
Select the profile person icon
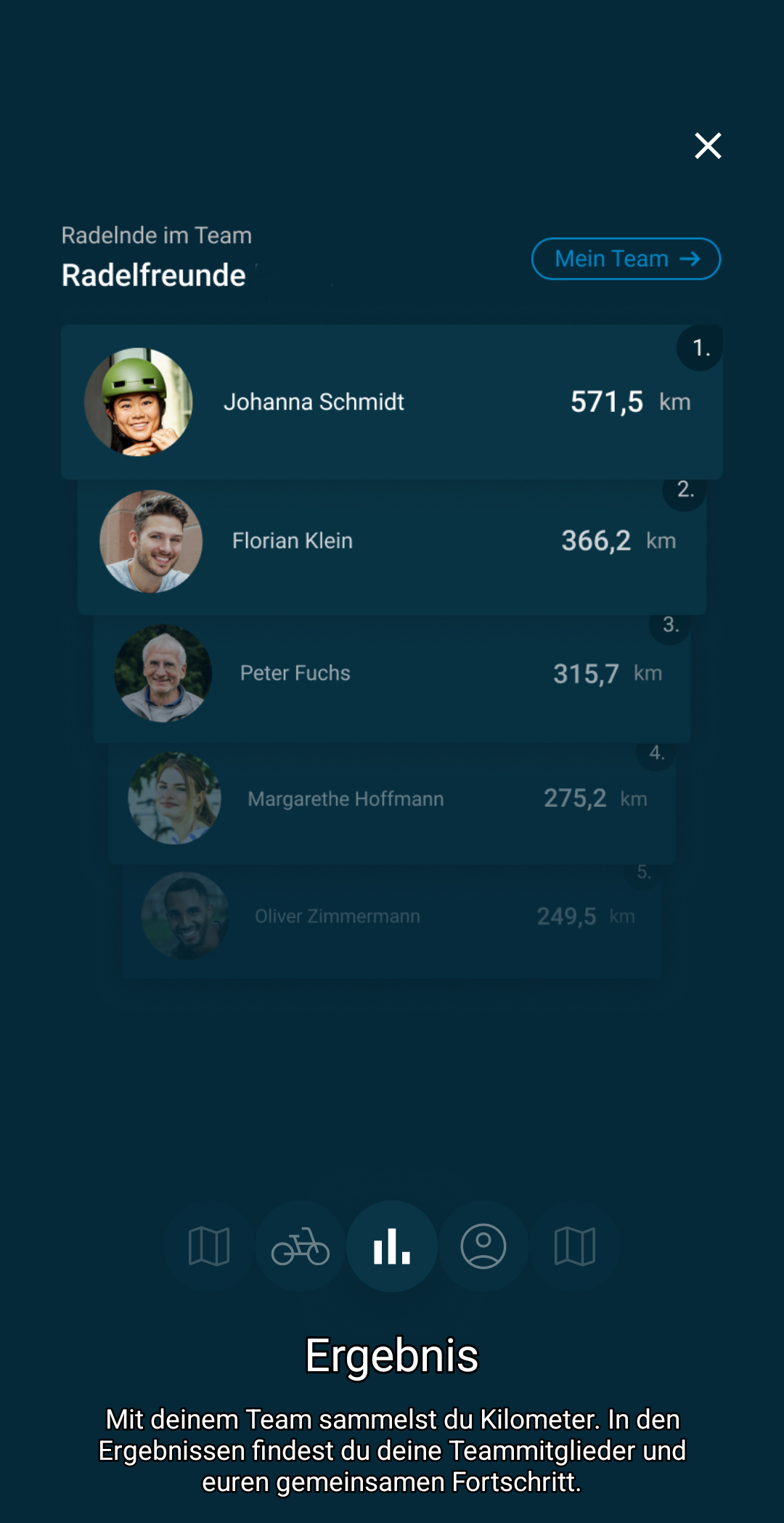[483, 1246]
